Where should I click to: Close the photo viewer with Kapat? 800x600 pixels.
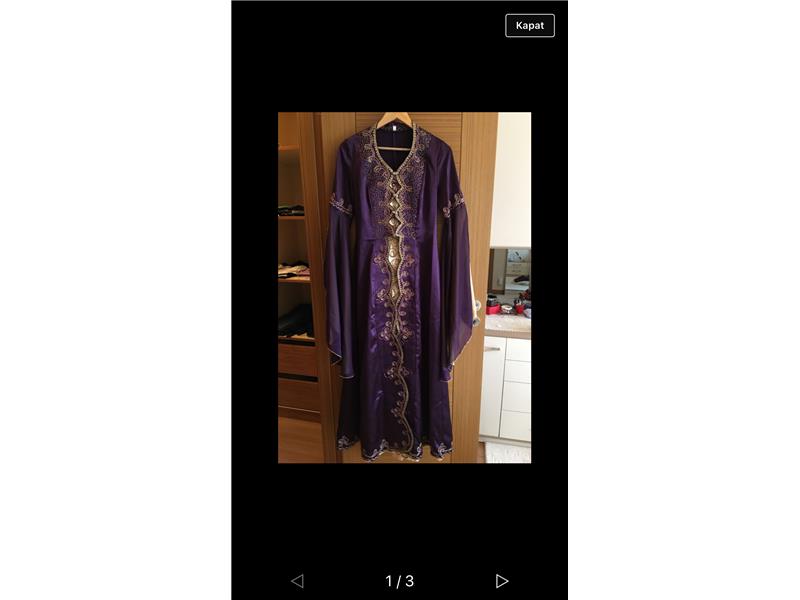(530, 26)
